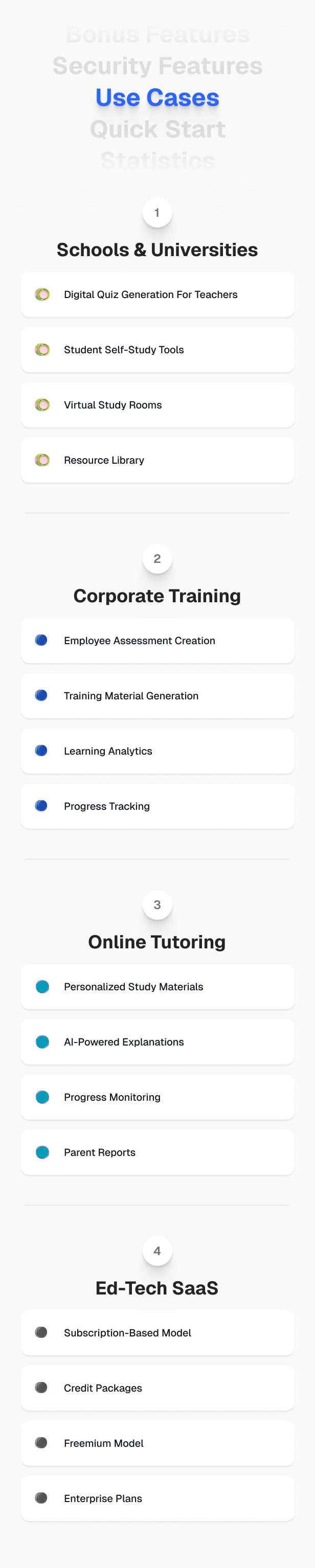
Task: Jump to the Bonus Features section
Action: (157, 35)
